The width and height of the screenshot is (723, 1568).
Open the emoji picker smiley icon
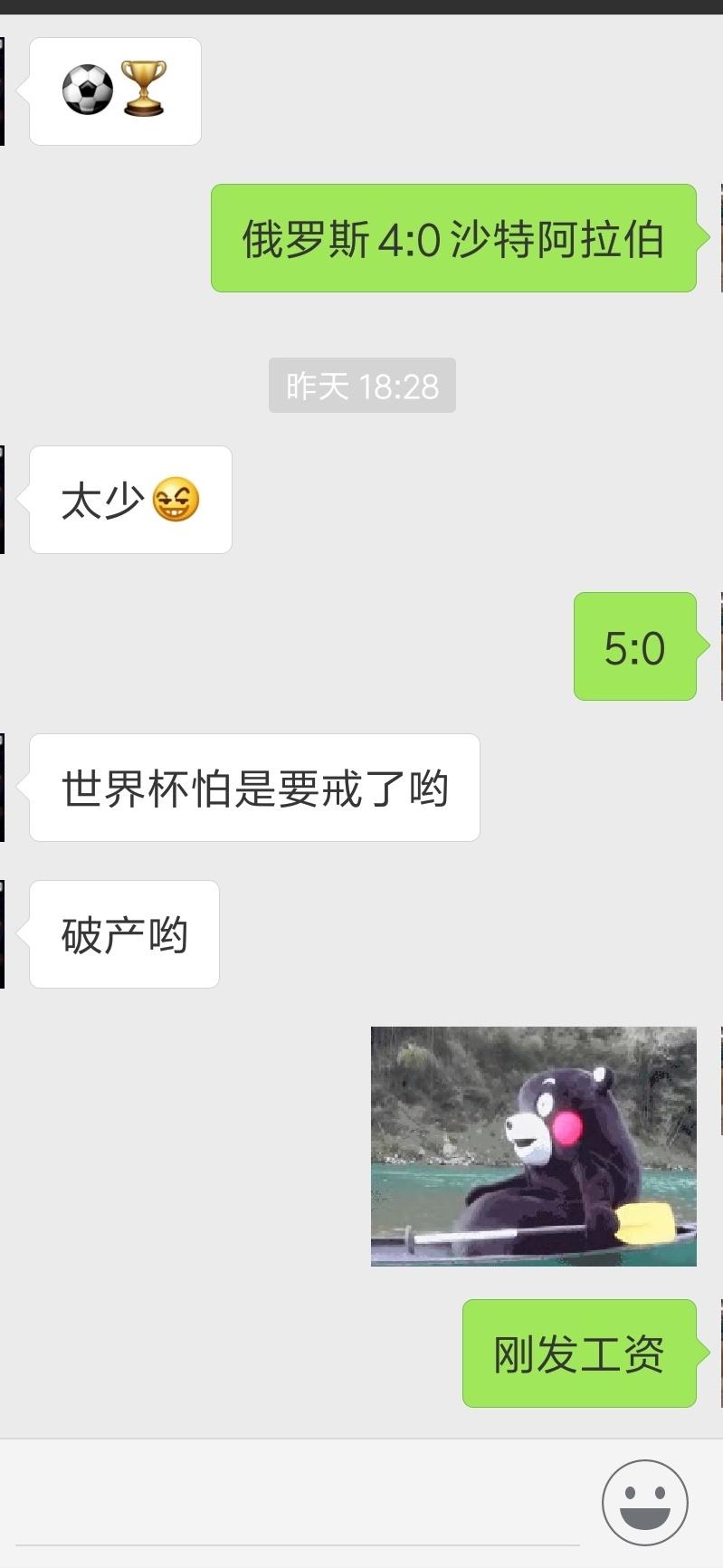point(645,1503)
